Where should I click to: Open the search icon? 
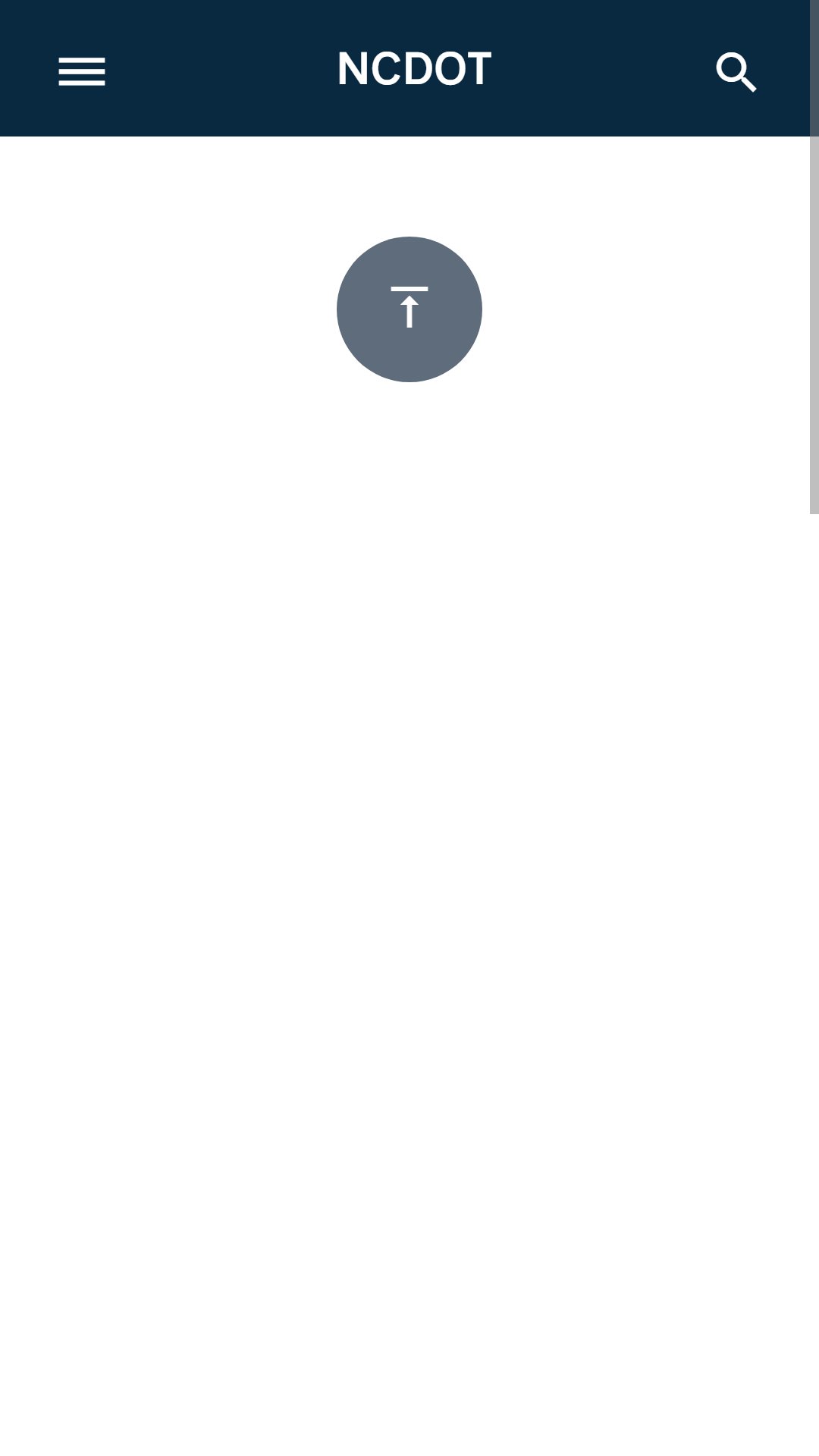click(x=736, y=72)
